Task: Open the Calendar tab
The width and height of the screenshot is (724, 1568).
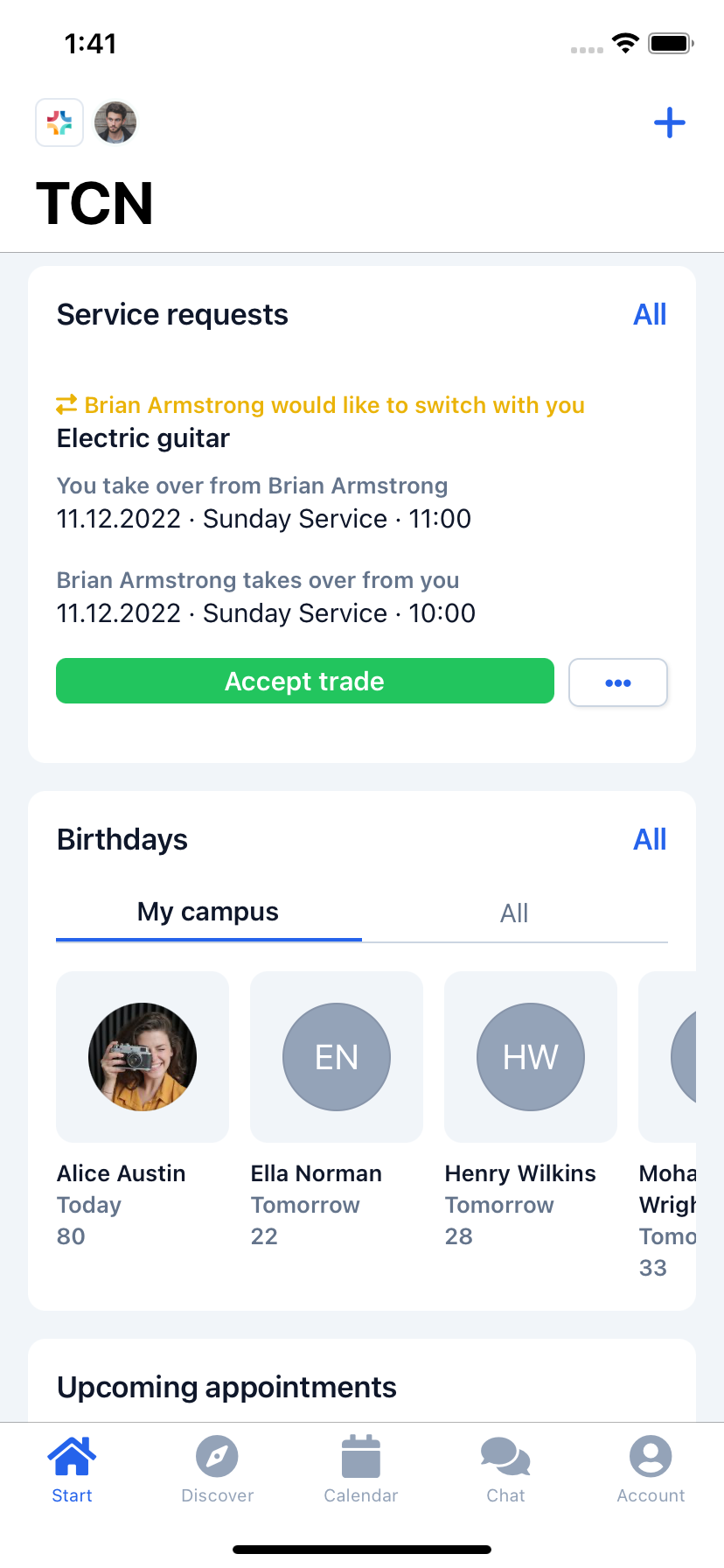Action: [x=361, y=1470]
